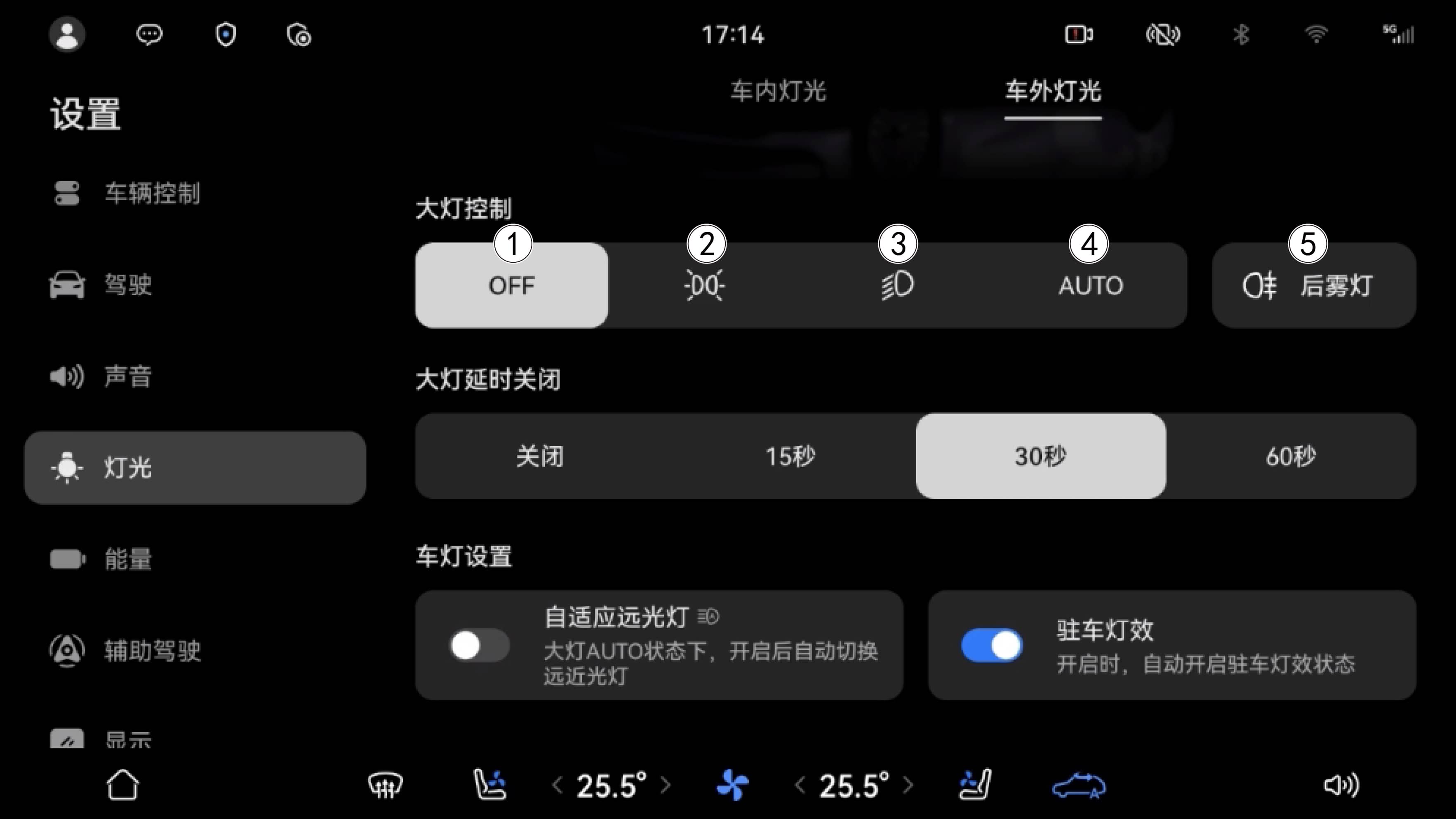
Task: Choose 15秒 headlight delay
Action: pyautogui.click(x=790, y=456)
